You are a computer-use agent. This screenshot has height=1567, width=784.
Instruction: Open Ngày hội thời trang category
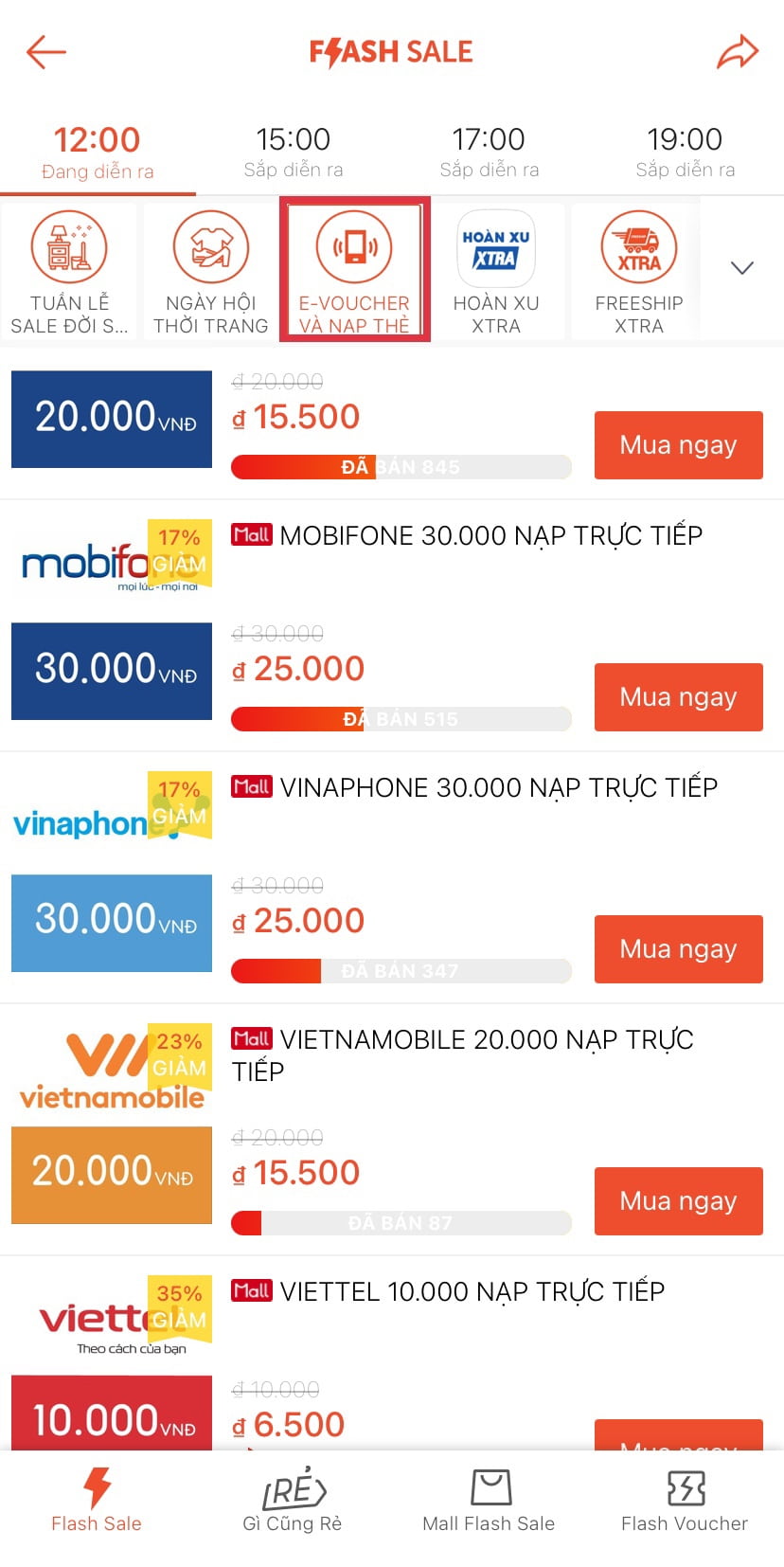[211, 272]
